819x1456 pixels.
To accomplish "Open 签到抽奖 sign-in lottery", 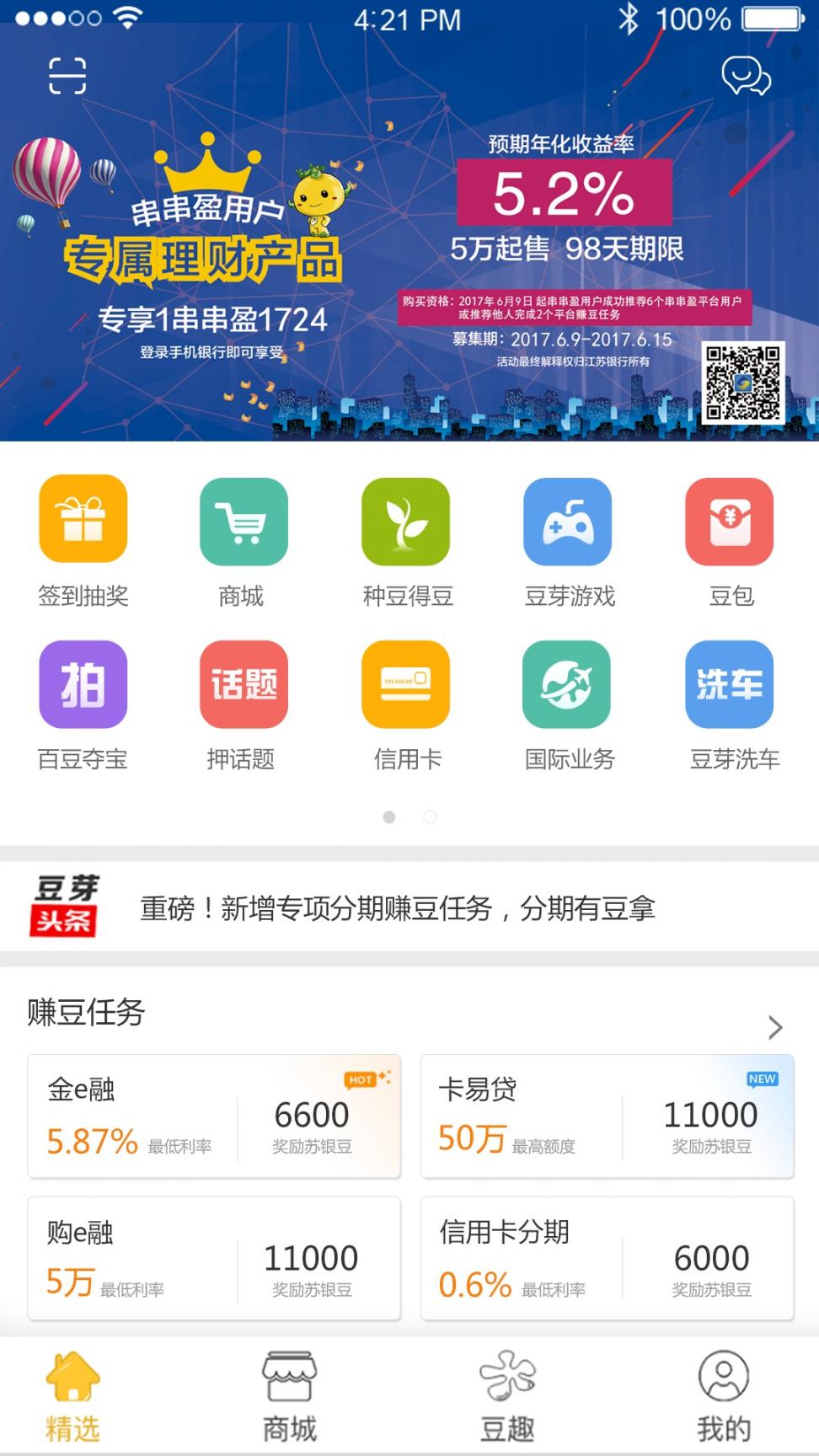I will [83, 539].
